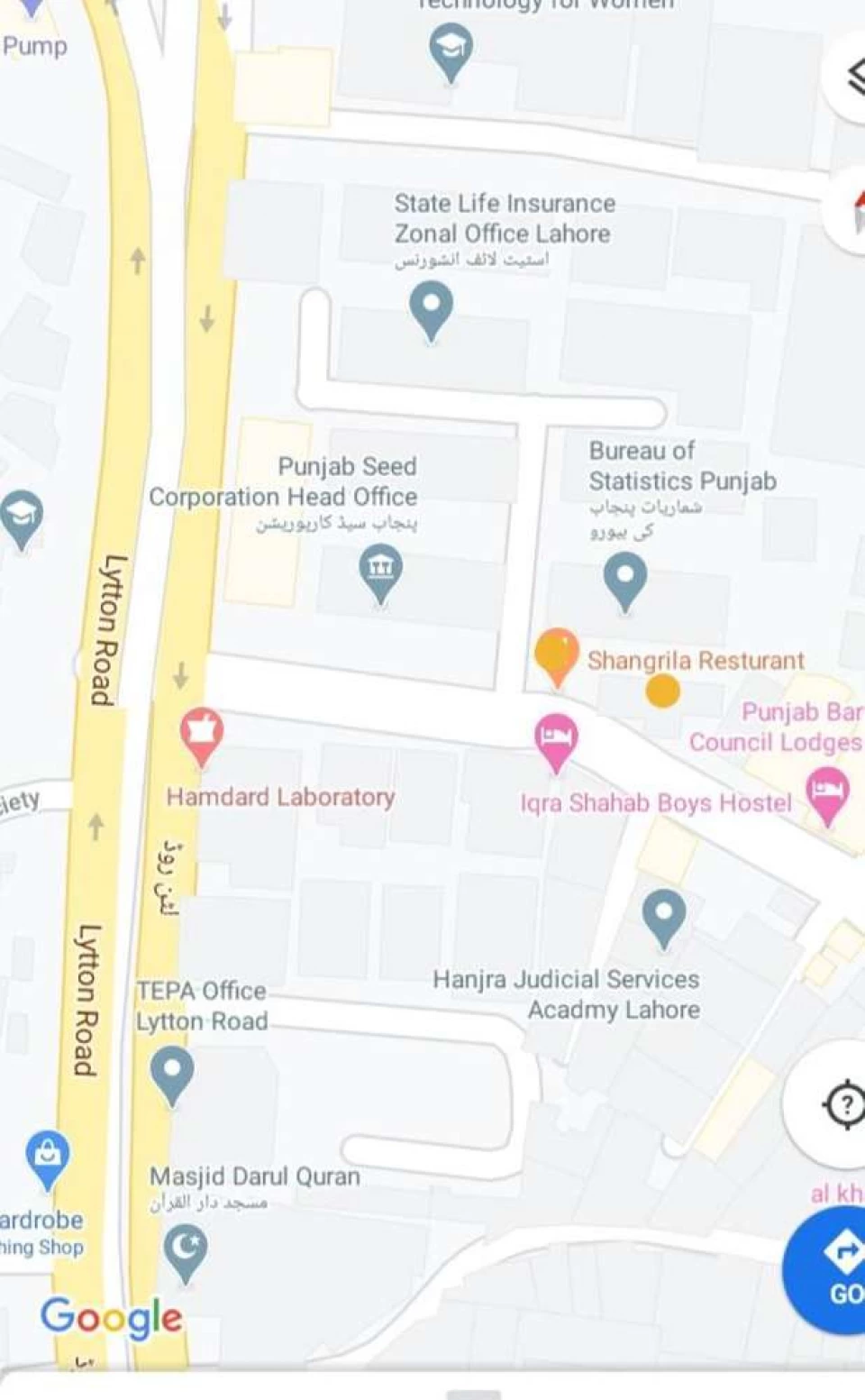
Task: Select State Life Insurance Zonal Office pin
Action: point(431,308)
